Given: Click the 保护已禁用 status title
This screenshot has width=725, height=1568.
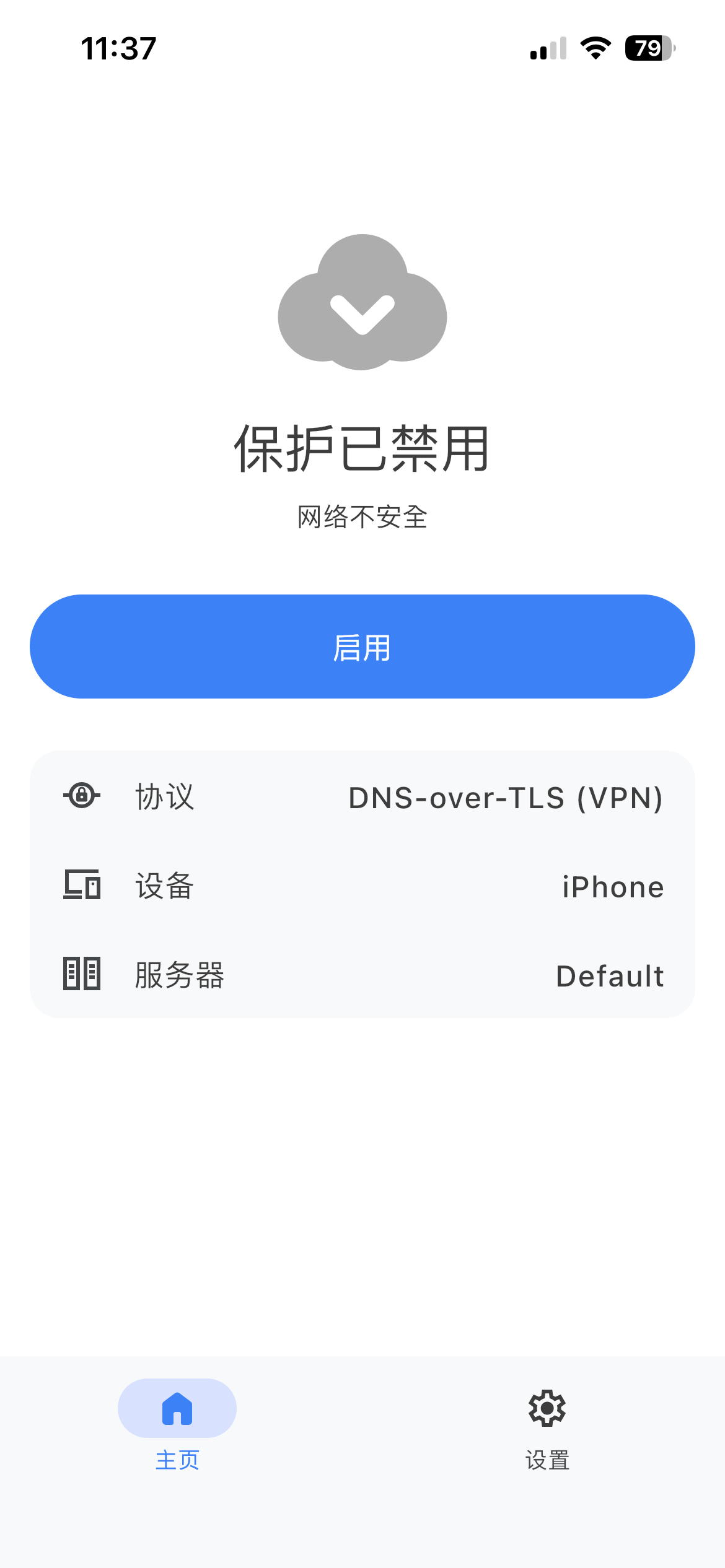Looking at the screenshot, I should coord(362,451).
